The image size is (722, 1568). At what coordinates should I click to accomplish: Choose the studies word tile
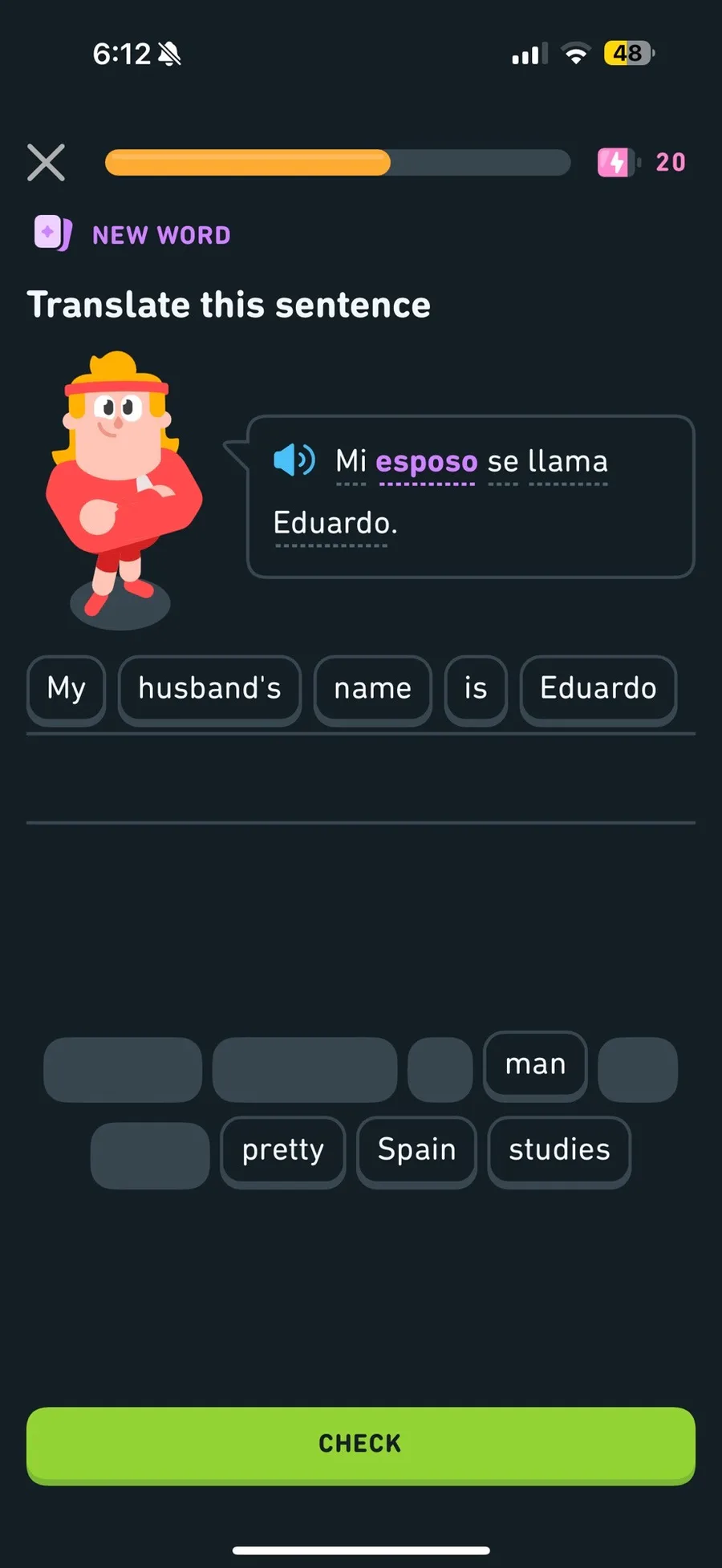pos(559,1151)
